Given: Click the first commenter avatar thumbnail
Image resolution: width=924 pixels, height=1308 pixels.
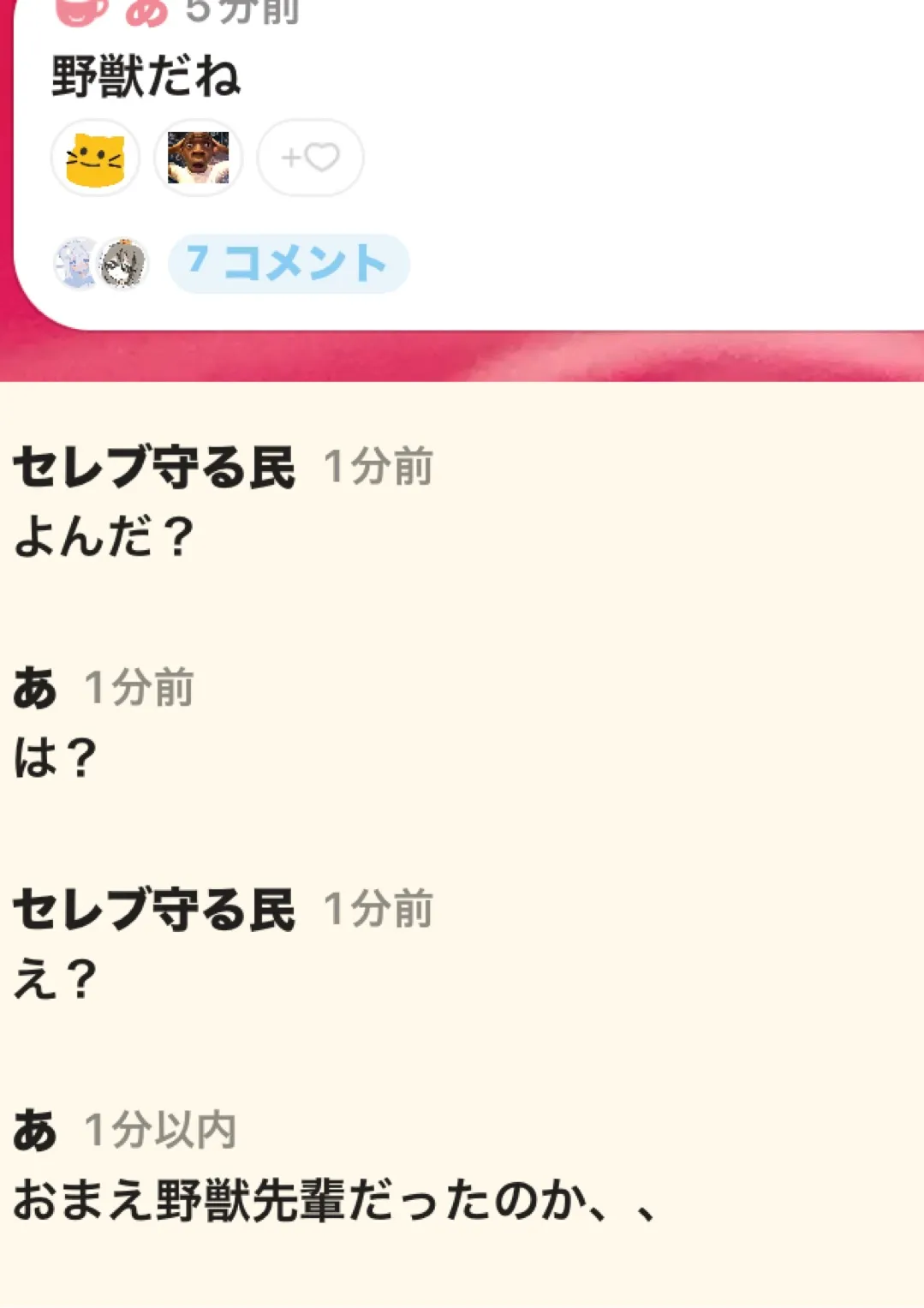Looking at the screenshot, I should tap(77, 263).
